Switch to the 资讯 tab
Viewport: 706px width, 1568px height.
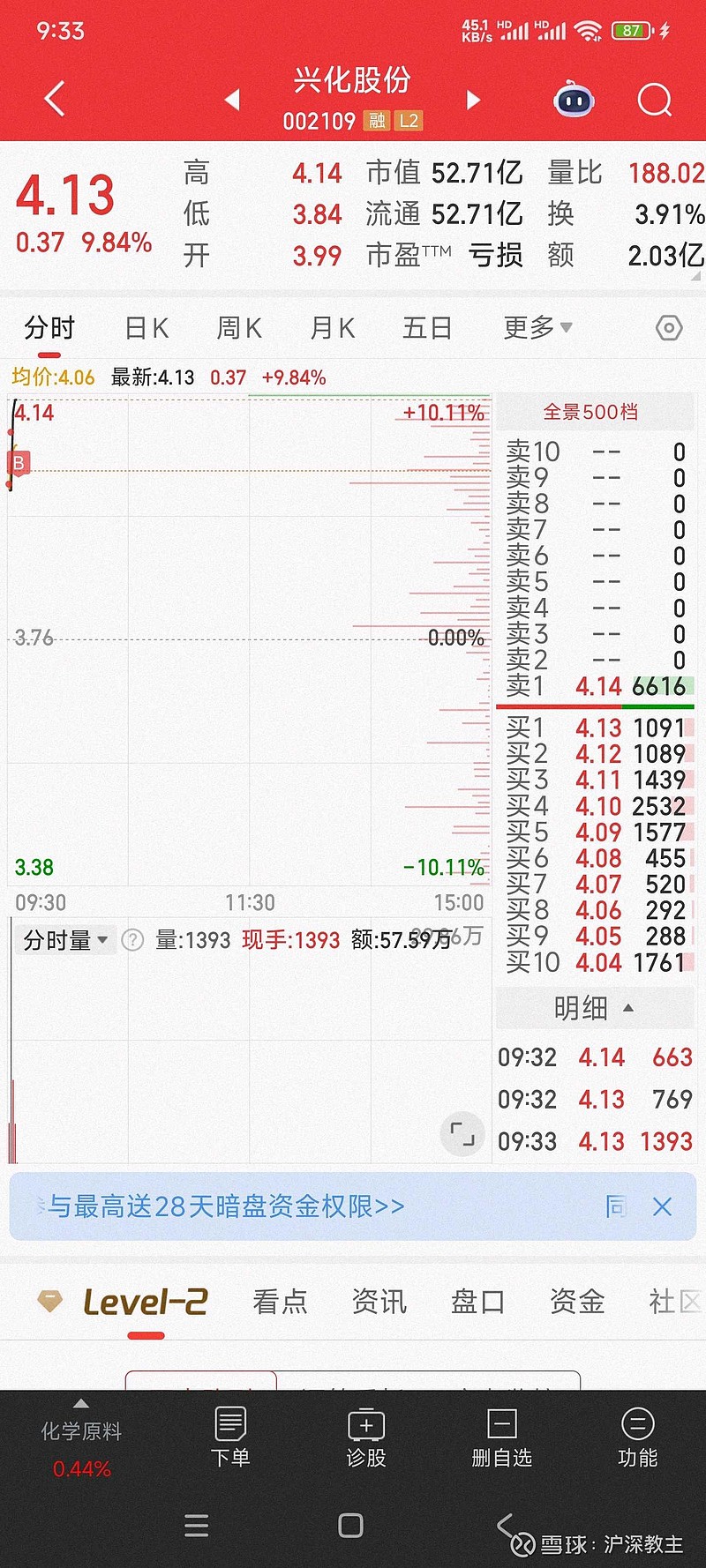[x=379, y=1301]
